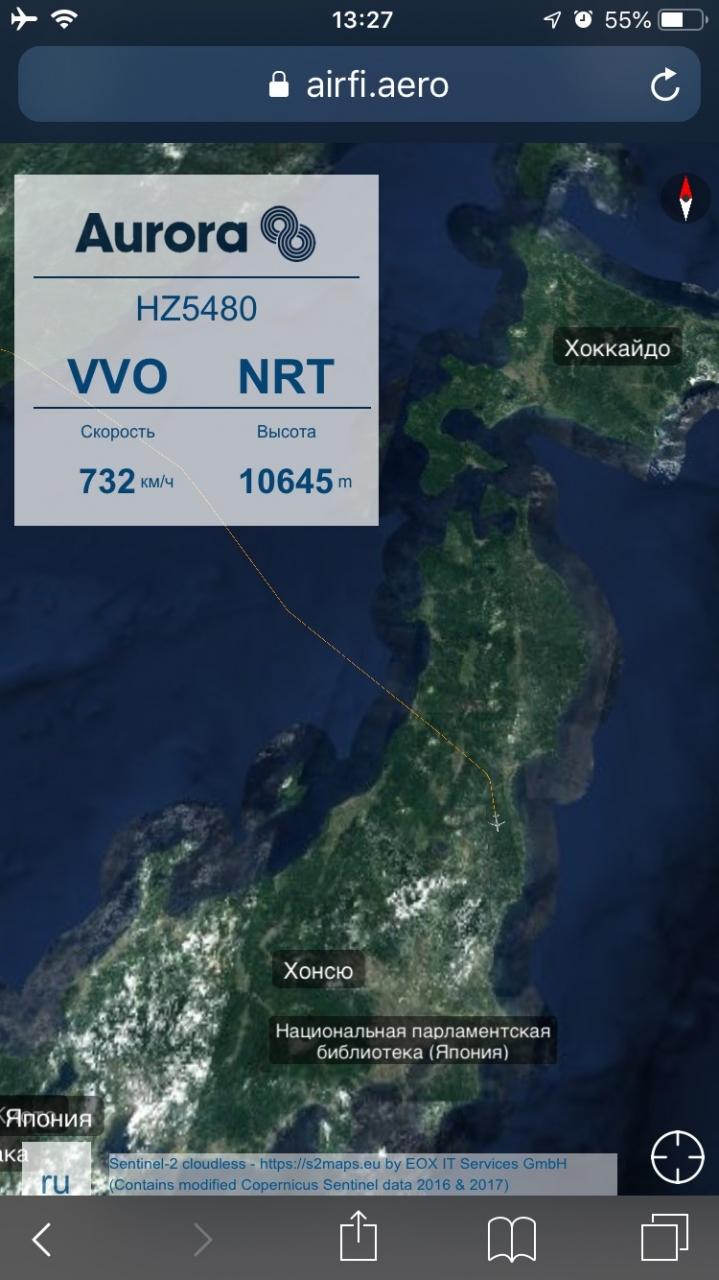Screen dimensions: 719x1280
Task: Show all open Safari tabs
Action: coord(665,1239)
